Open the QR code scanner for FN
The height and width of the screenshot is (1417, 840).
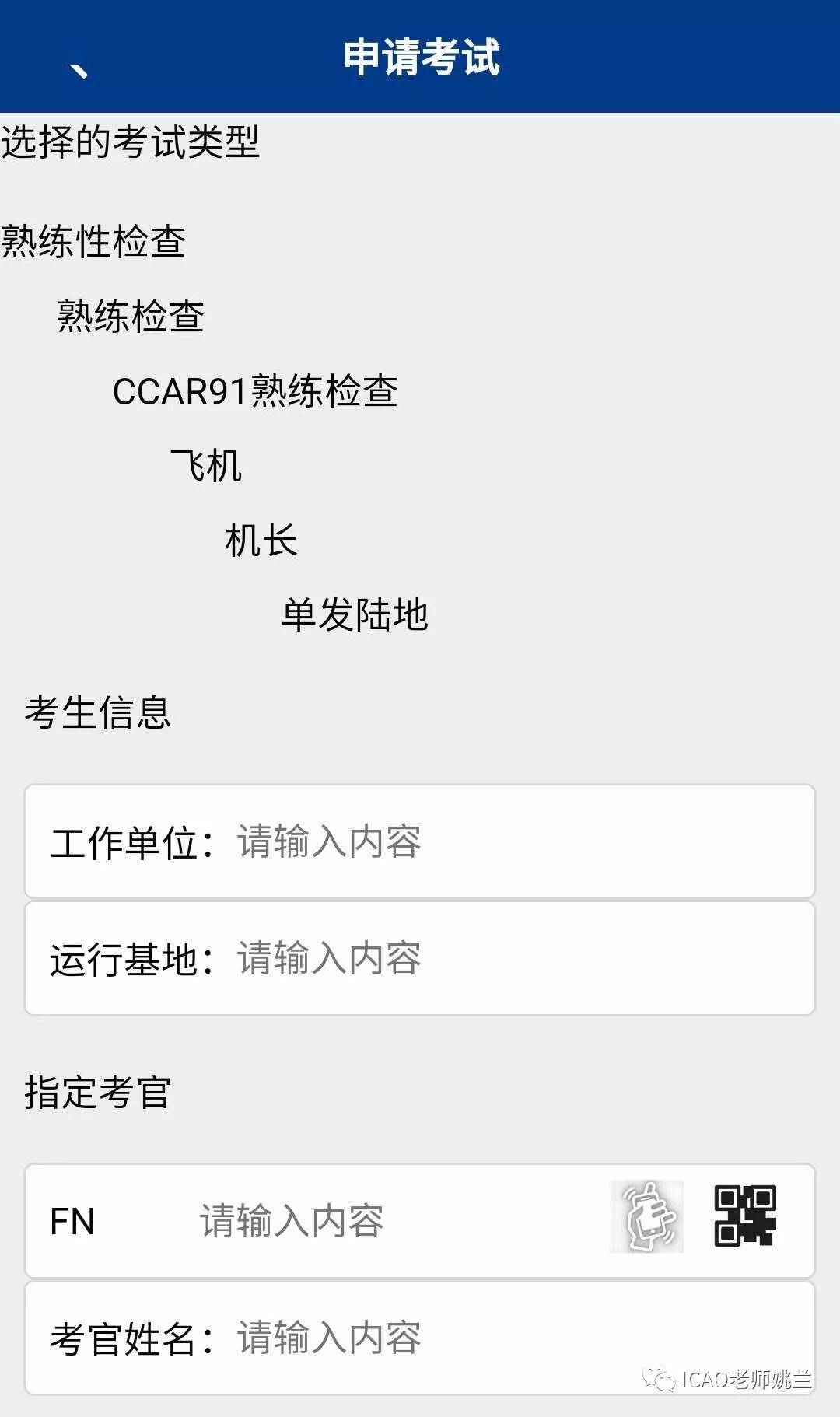744,1216
